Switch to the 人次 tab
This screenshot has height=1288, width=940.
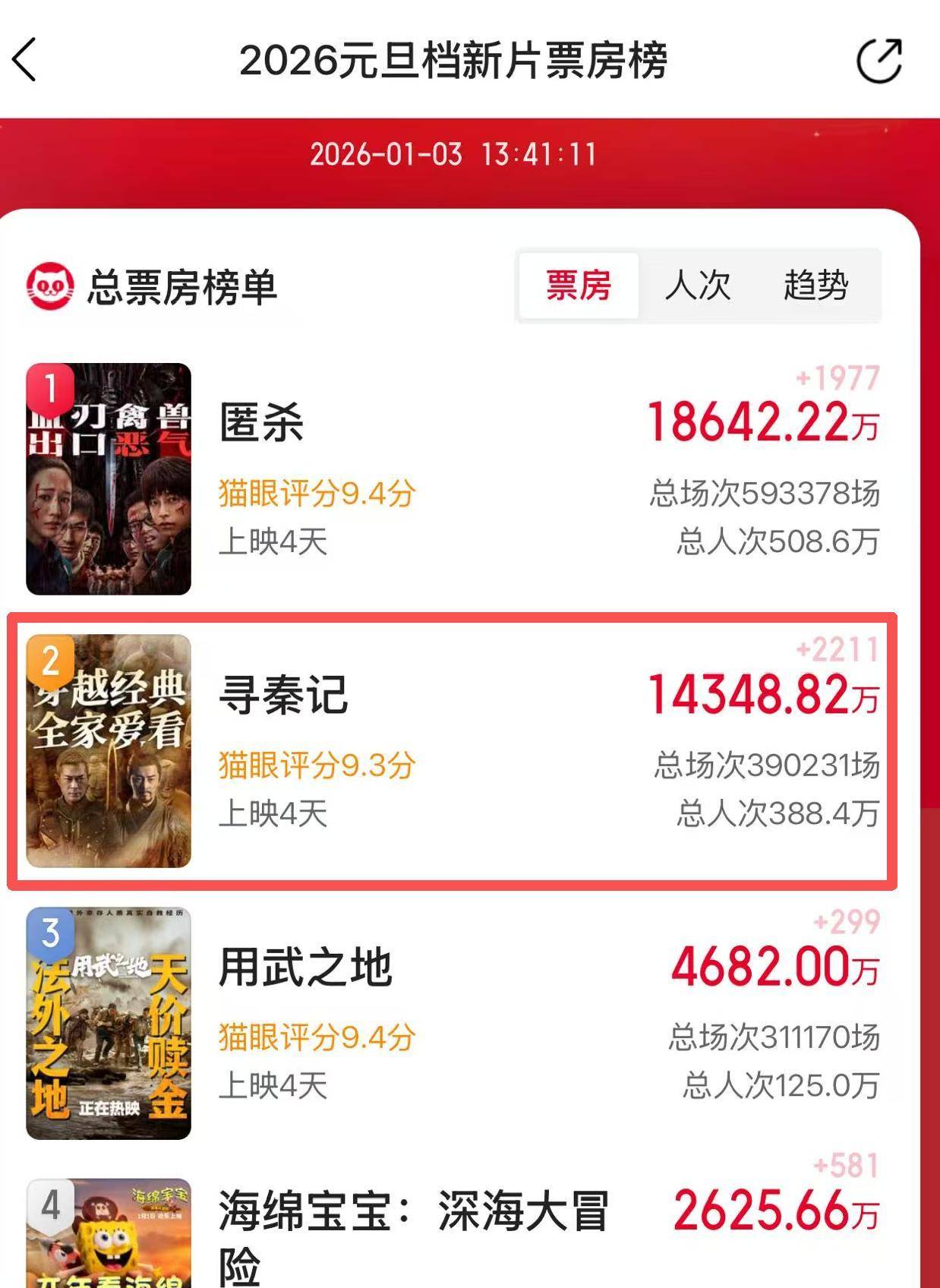697,286
